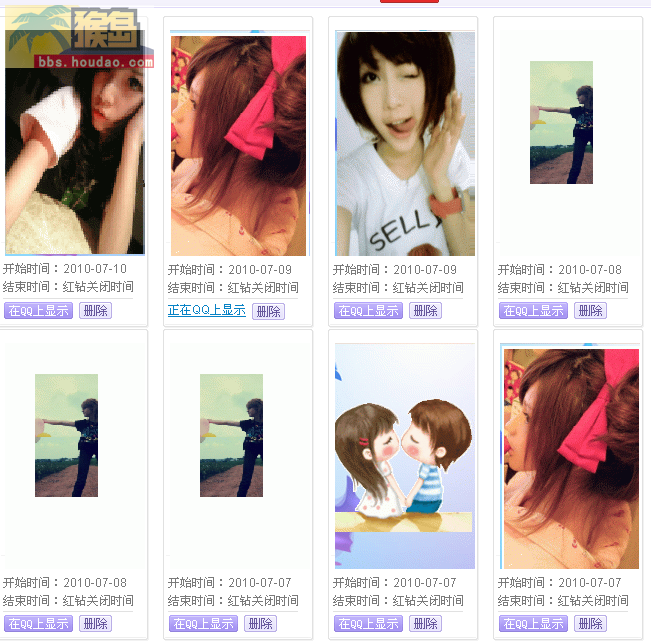This screenshot has width=651, height=642.
Task: Delete the card dated 2010-07-10
Action: 95,311
